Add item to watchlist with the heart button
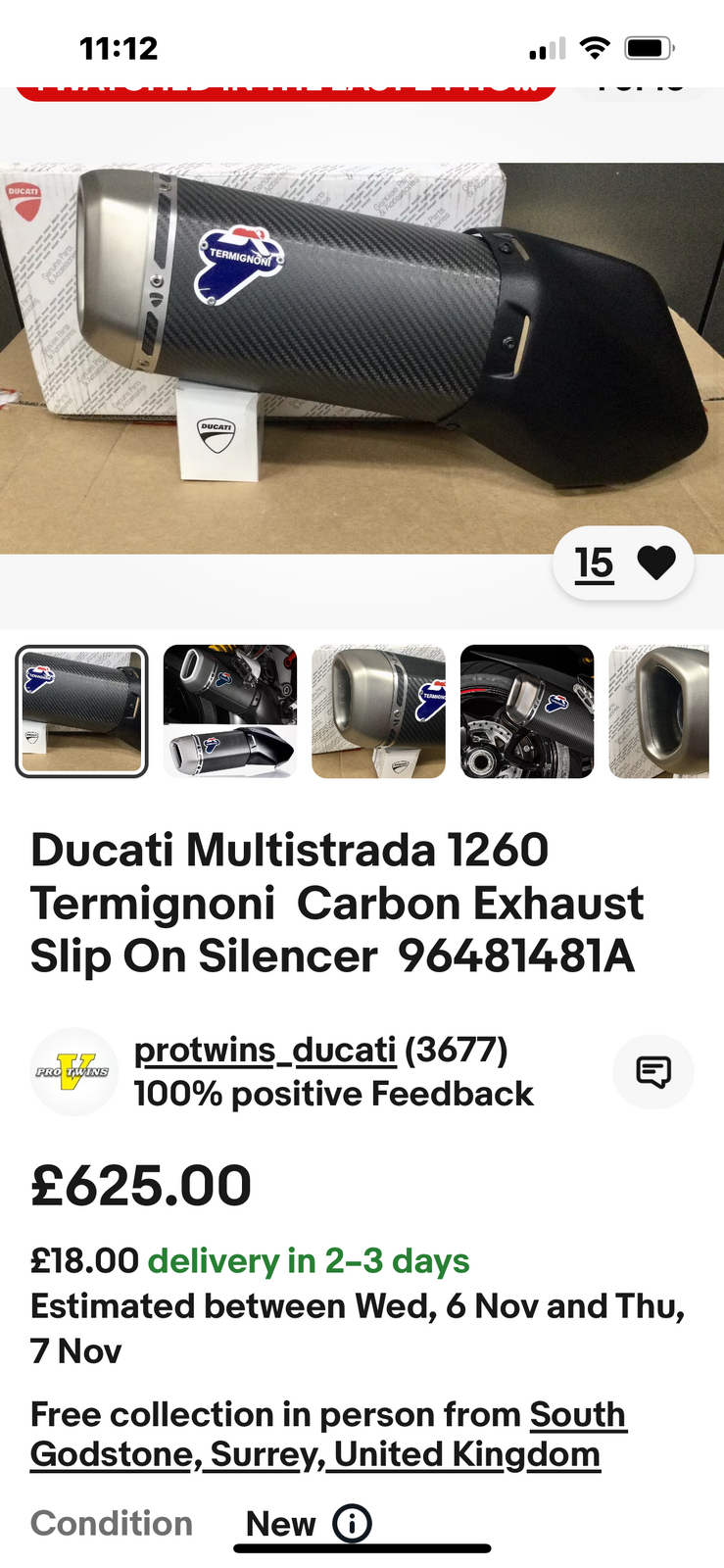This screenshot has height=1568, width=724. [655, 563]
